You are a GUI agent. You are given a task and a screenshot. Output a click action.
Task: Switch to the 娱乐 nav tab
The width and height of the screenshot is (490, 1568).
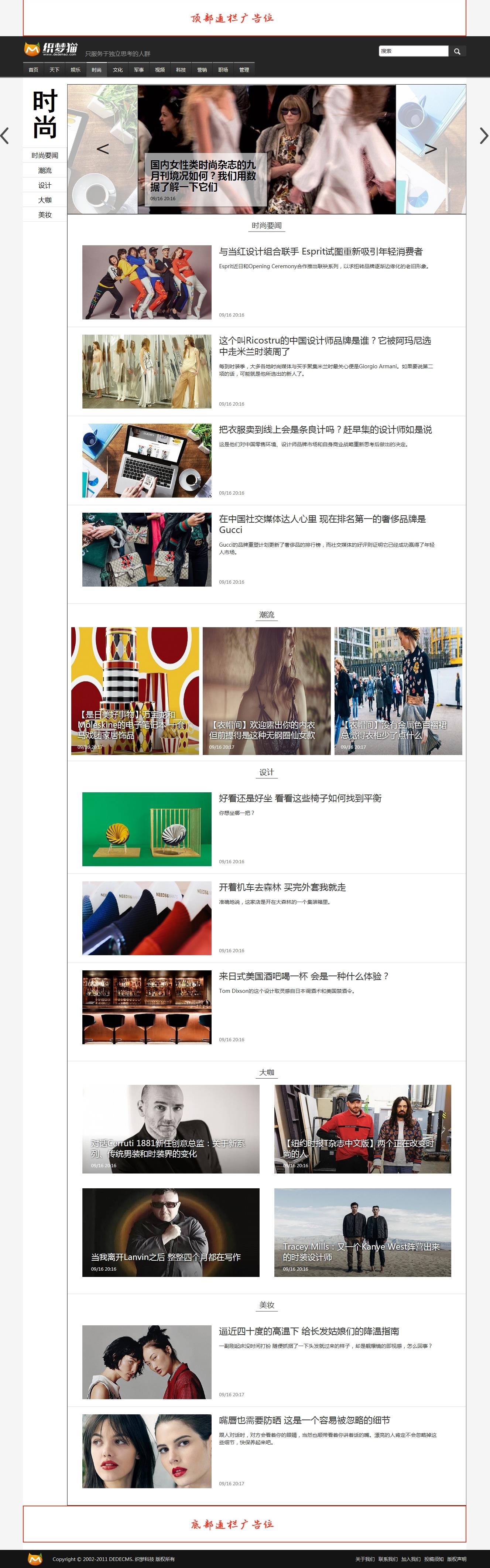point(75,70)
